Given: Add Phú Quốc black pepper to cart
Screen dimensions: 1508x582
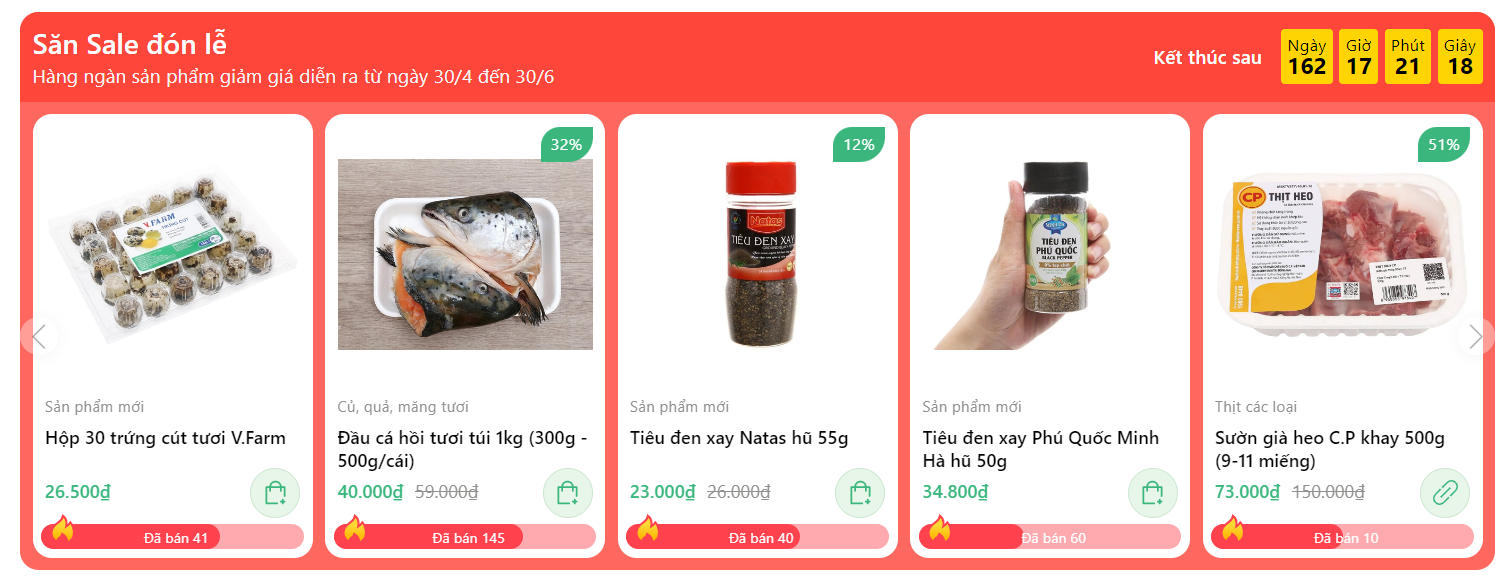Looking at the screenshot, I should 1153,493.
